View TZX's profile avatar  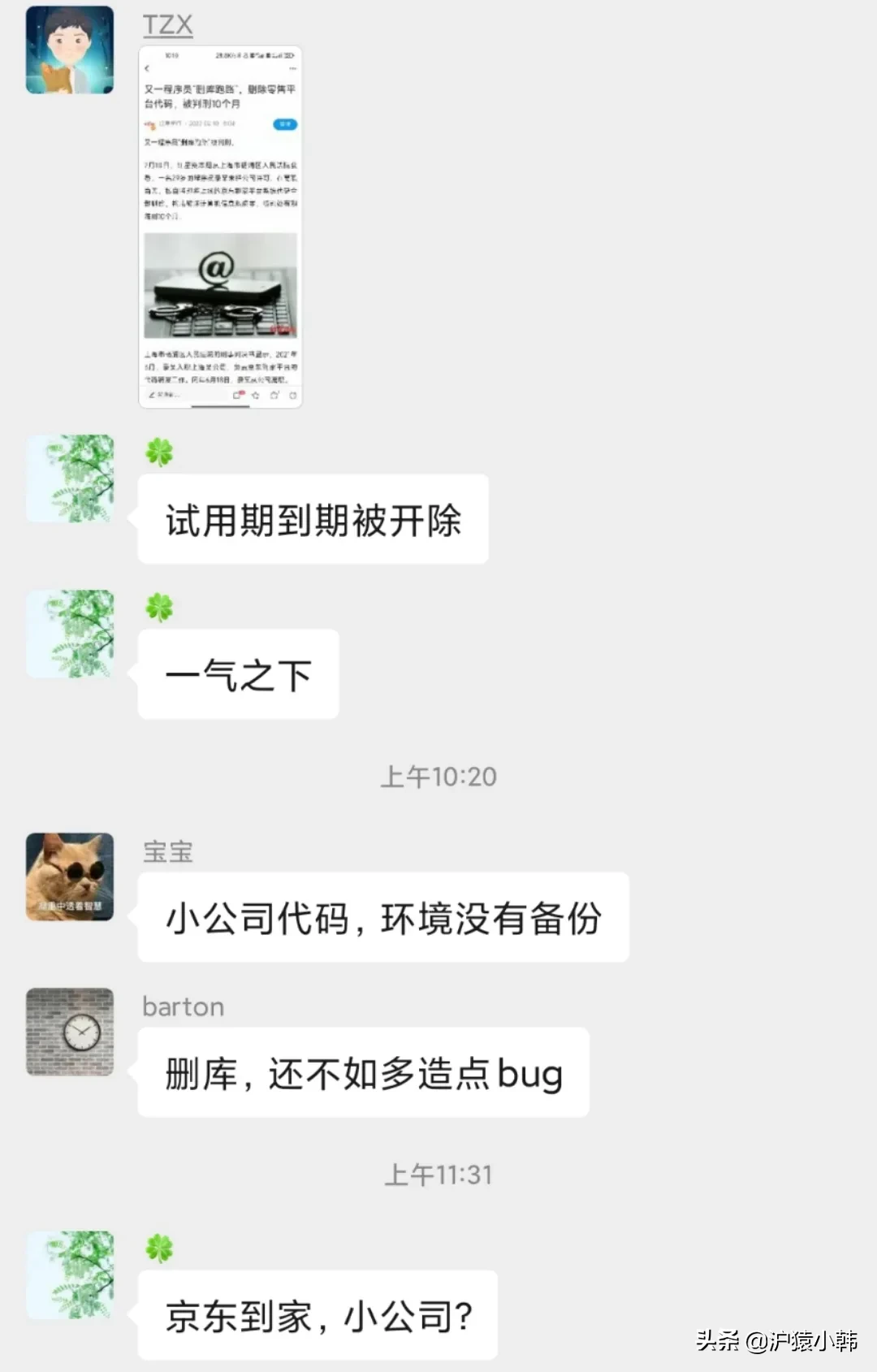click(x=70, y=50)
